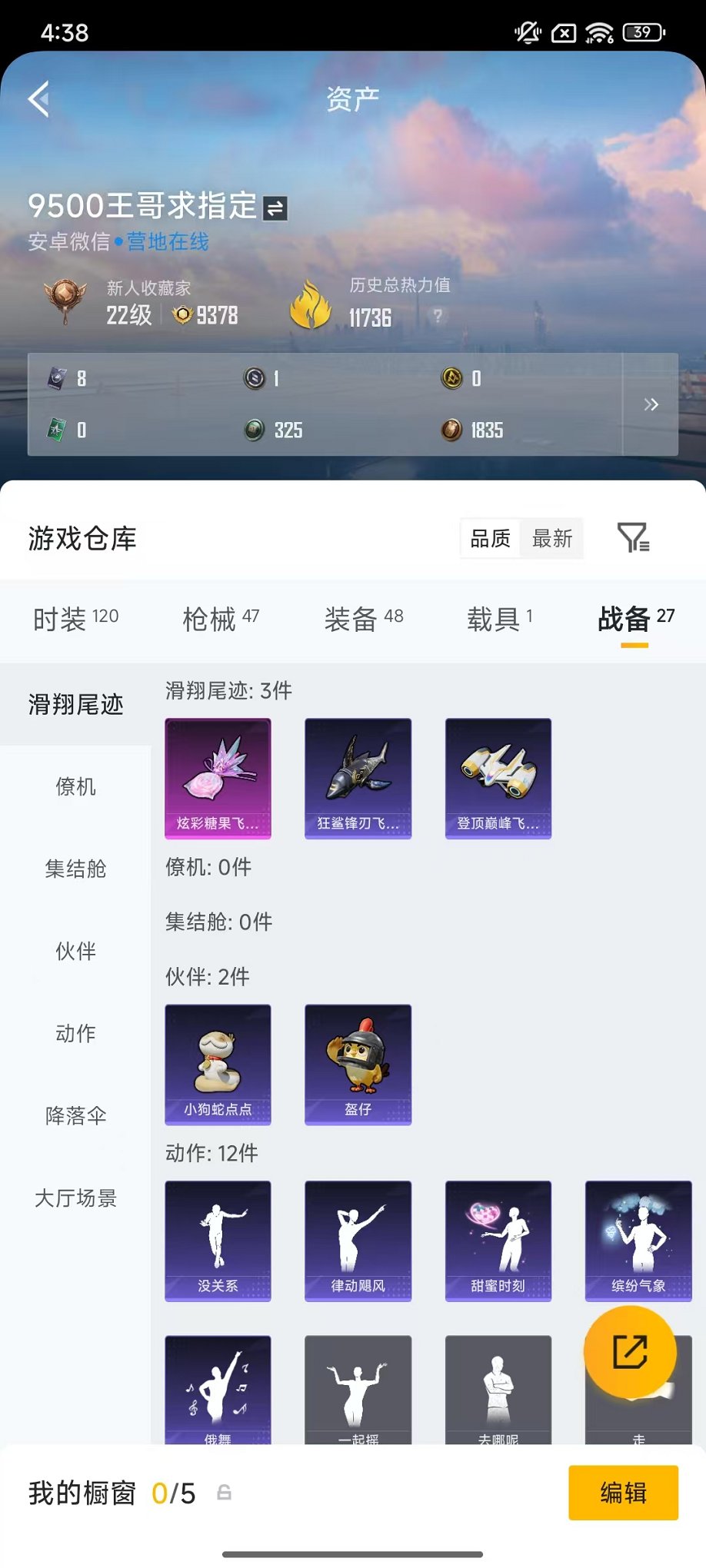Viewport: 706px width, 1568px height.
Task: Switch to the 时装 tab
Action: [x=75, y=618]
